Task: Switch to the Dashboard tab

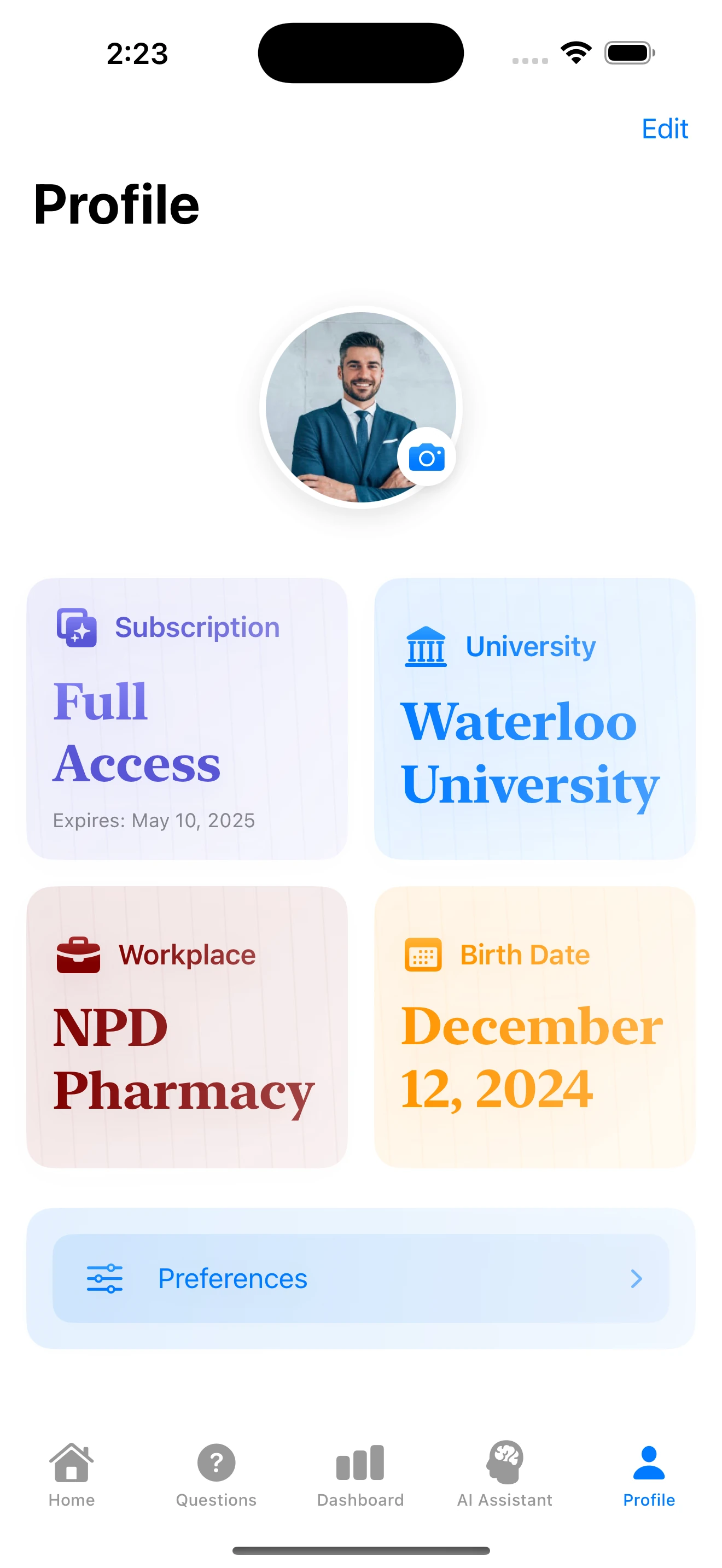Action: (x=360, y=1473)
